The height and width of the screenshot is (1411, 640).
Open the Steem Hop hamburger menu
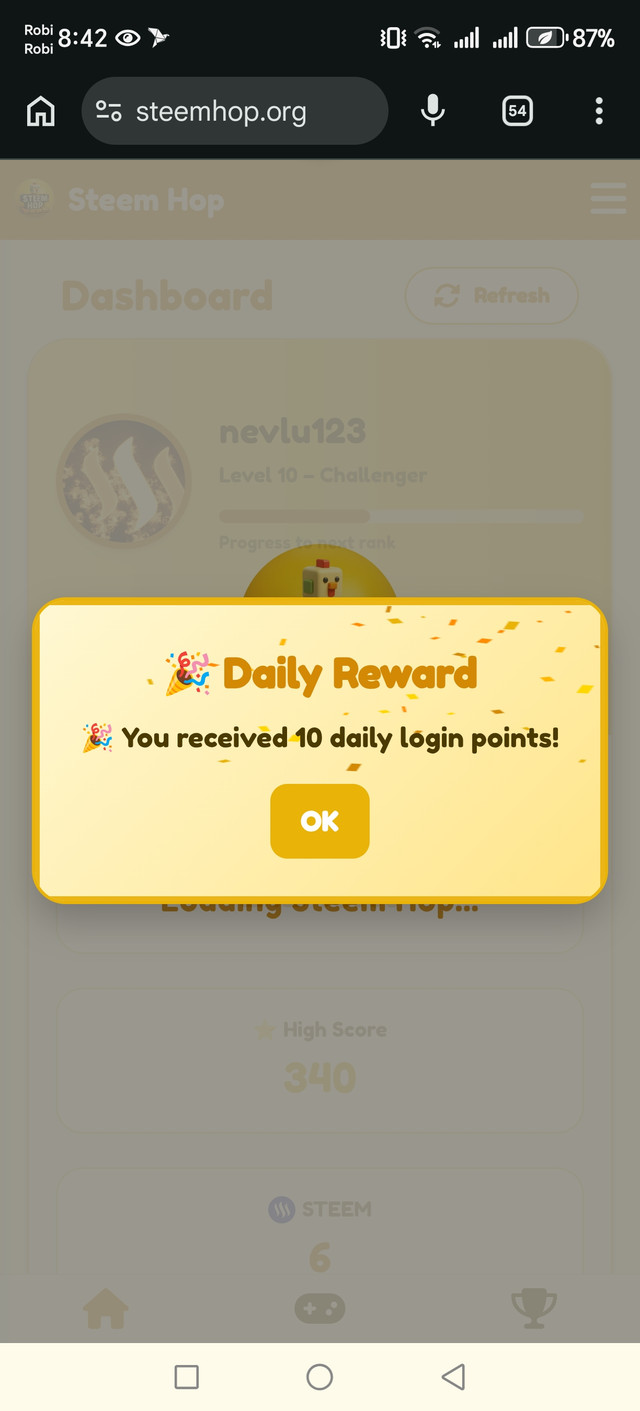point(608,199)
